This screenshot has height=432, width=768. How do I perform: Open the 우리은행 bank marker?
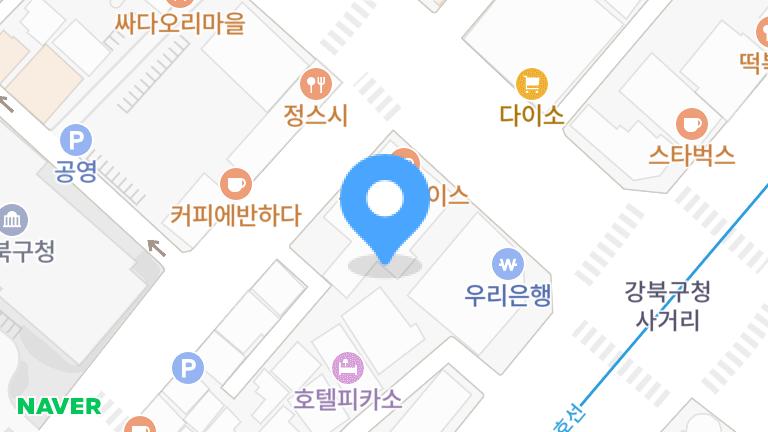508,264
